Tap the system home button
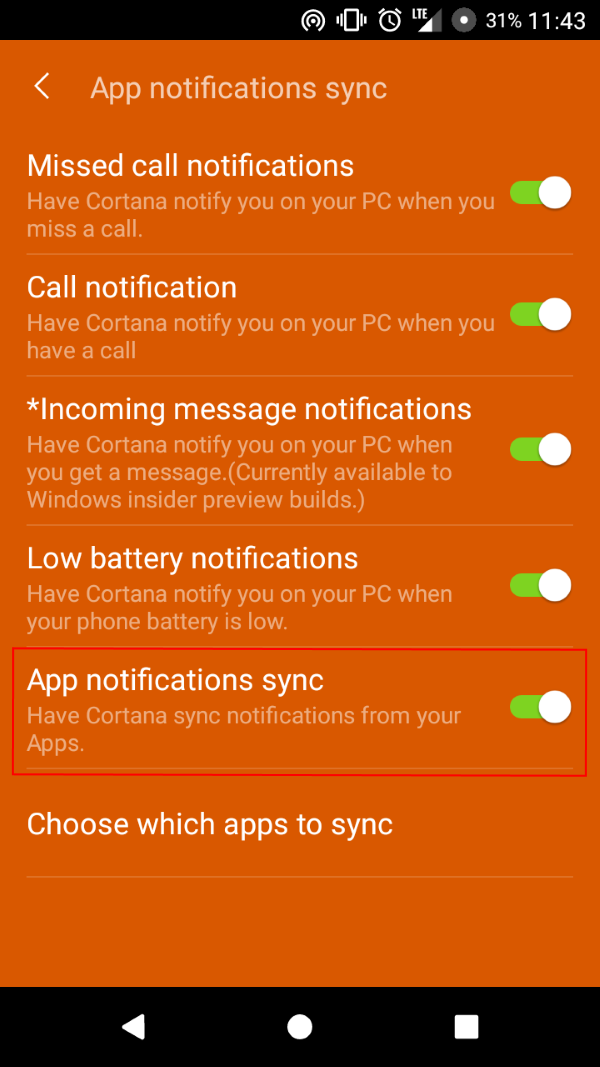 pyautogui.click(x=299, y=1026)
